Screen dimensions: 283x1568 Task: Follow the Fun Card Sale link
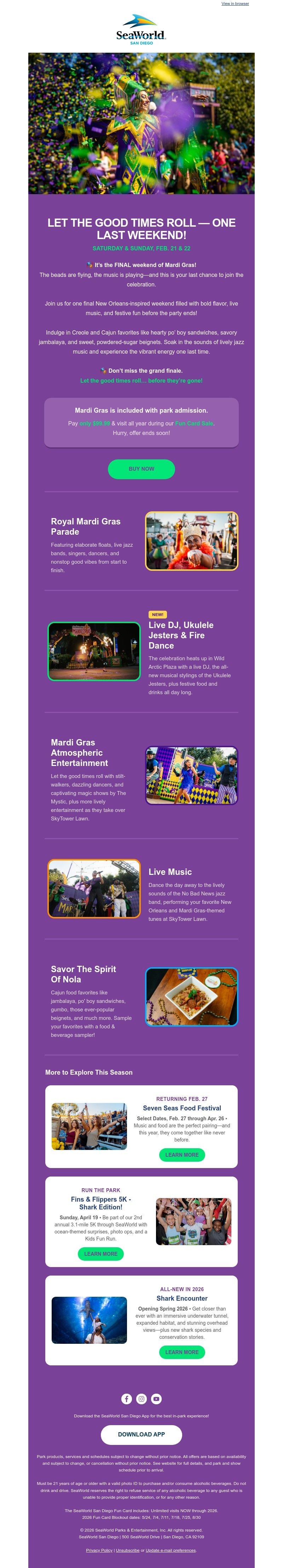click(194, 423)
